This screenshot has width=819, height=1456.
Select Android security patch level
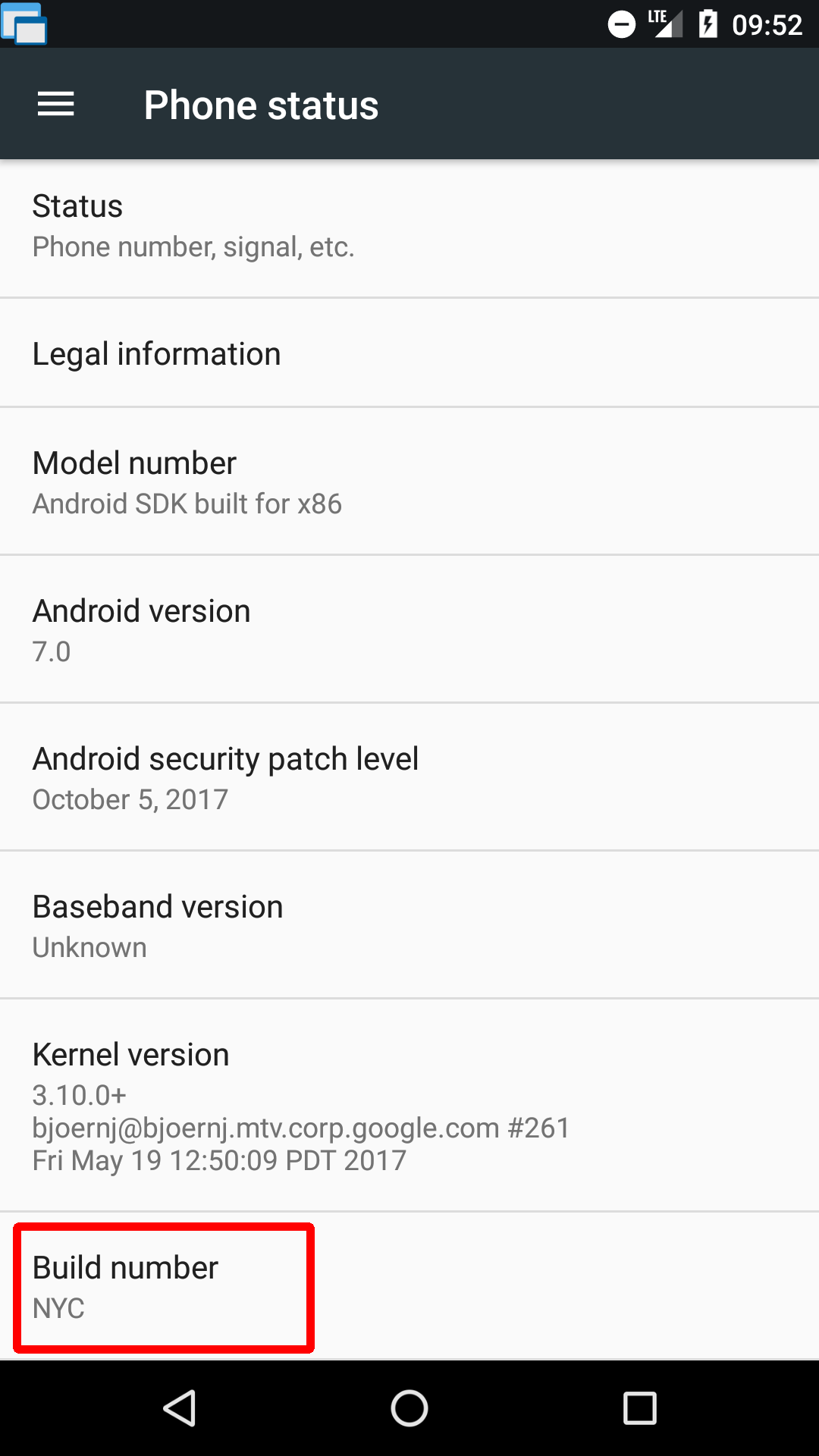[409, 777]
